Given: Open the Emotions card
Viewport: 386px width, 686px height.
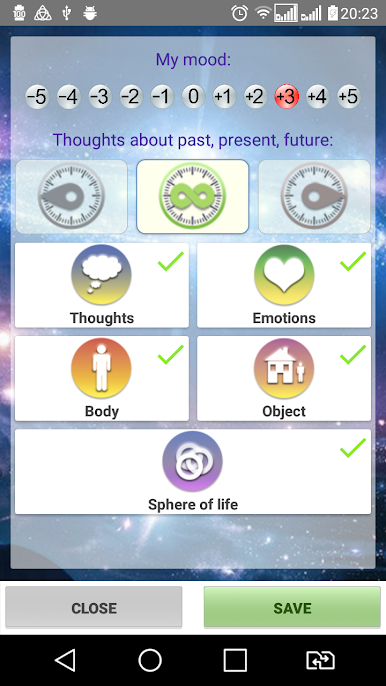Looking at the screenshot, I should coord(284,285).
